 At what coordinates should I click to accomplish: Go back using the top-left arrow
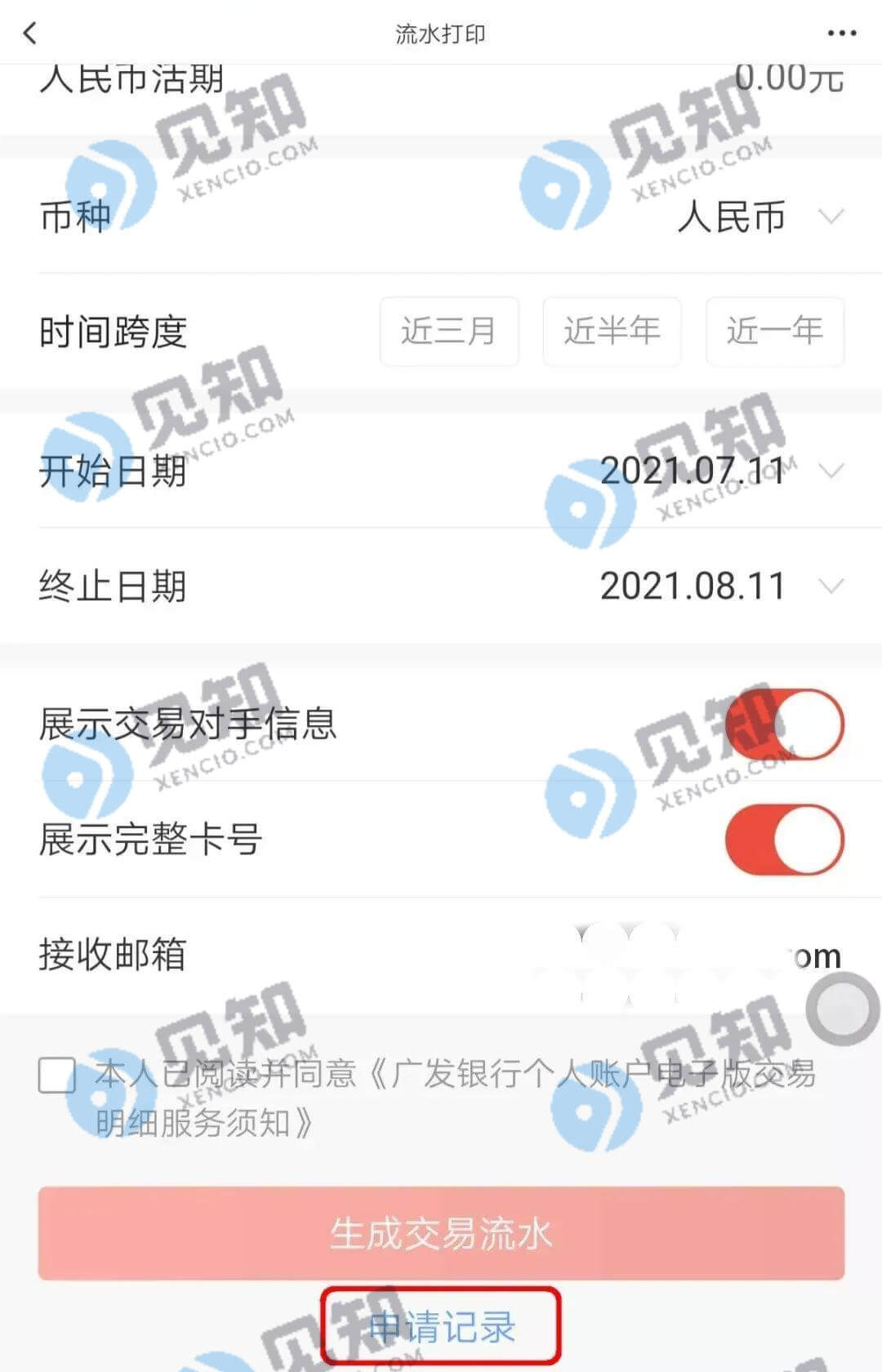click(x=31, y=33)
